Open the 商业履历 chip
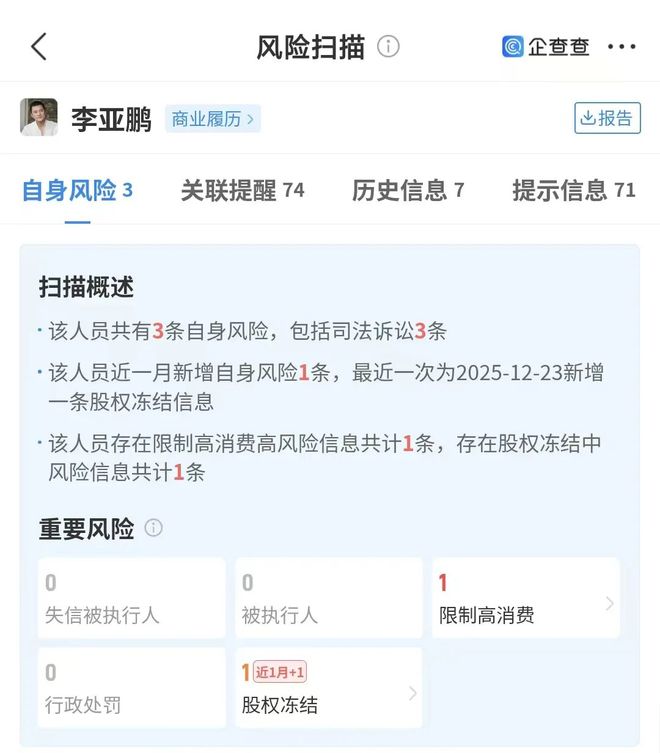Screen dimensions: 660x753 coord(212,119)
